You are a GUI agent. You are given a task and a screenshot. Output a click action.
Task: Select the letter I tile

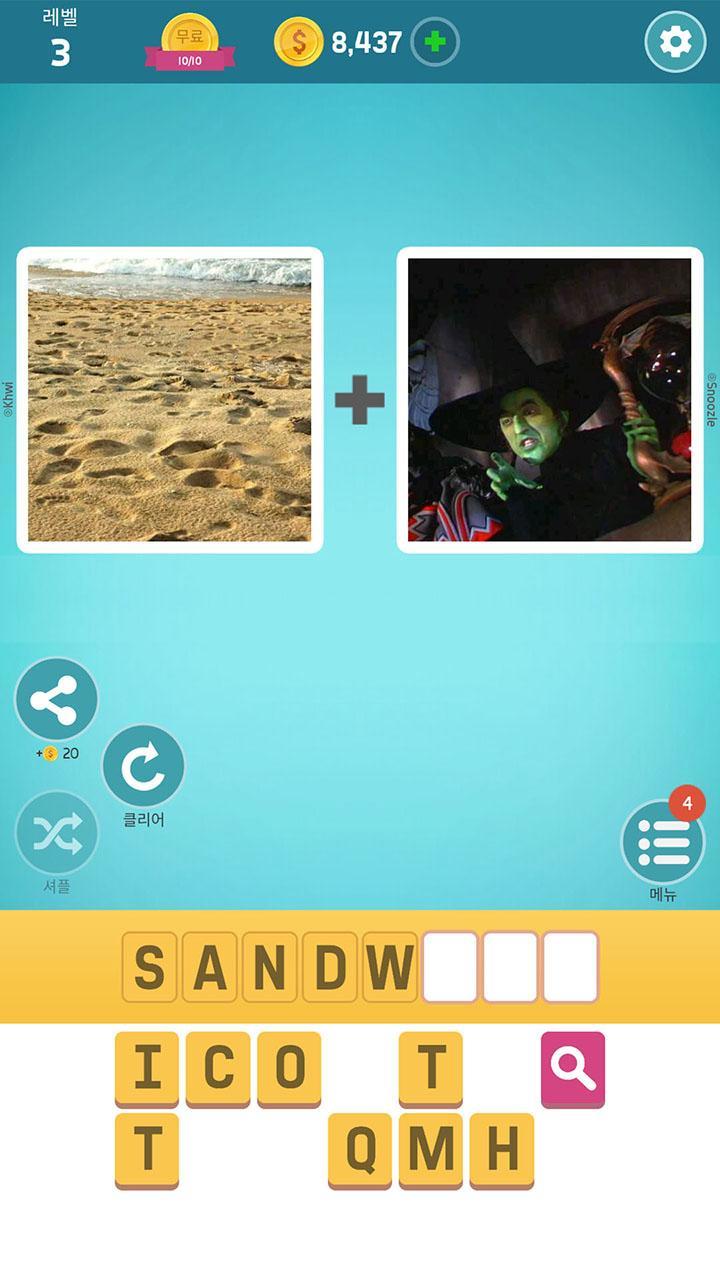point(147,1069)
